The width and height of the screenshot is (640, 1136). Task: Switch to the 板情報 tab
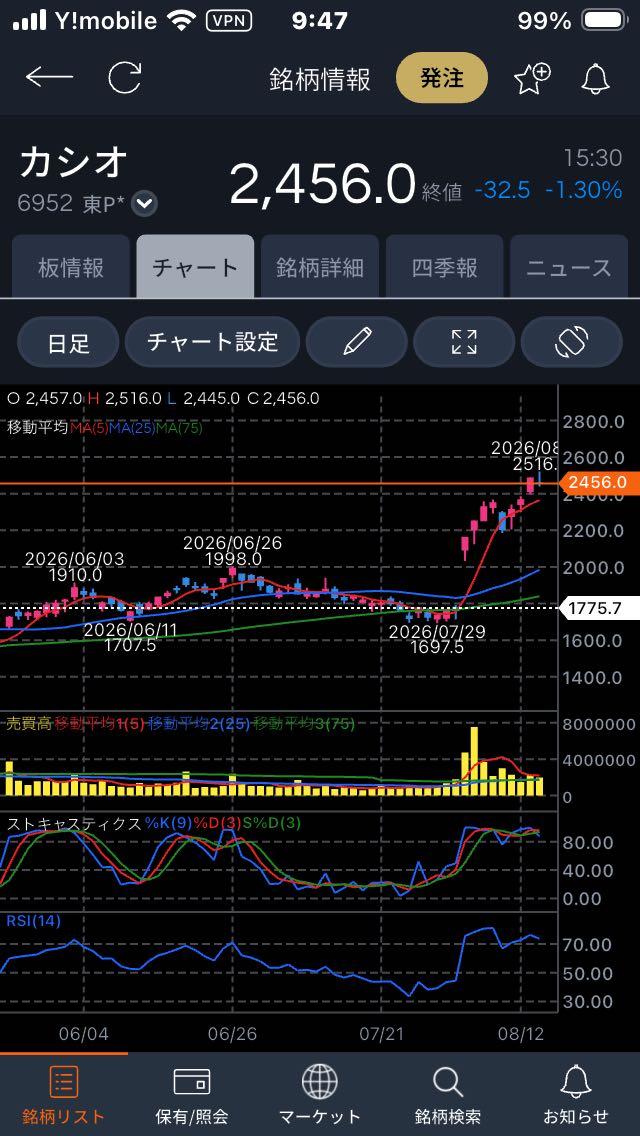(x=70, y=267)
